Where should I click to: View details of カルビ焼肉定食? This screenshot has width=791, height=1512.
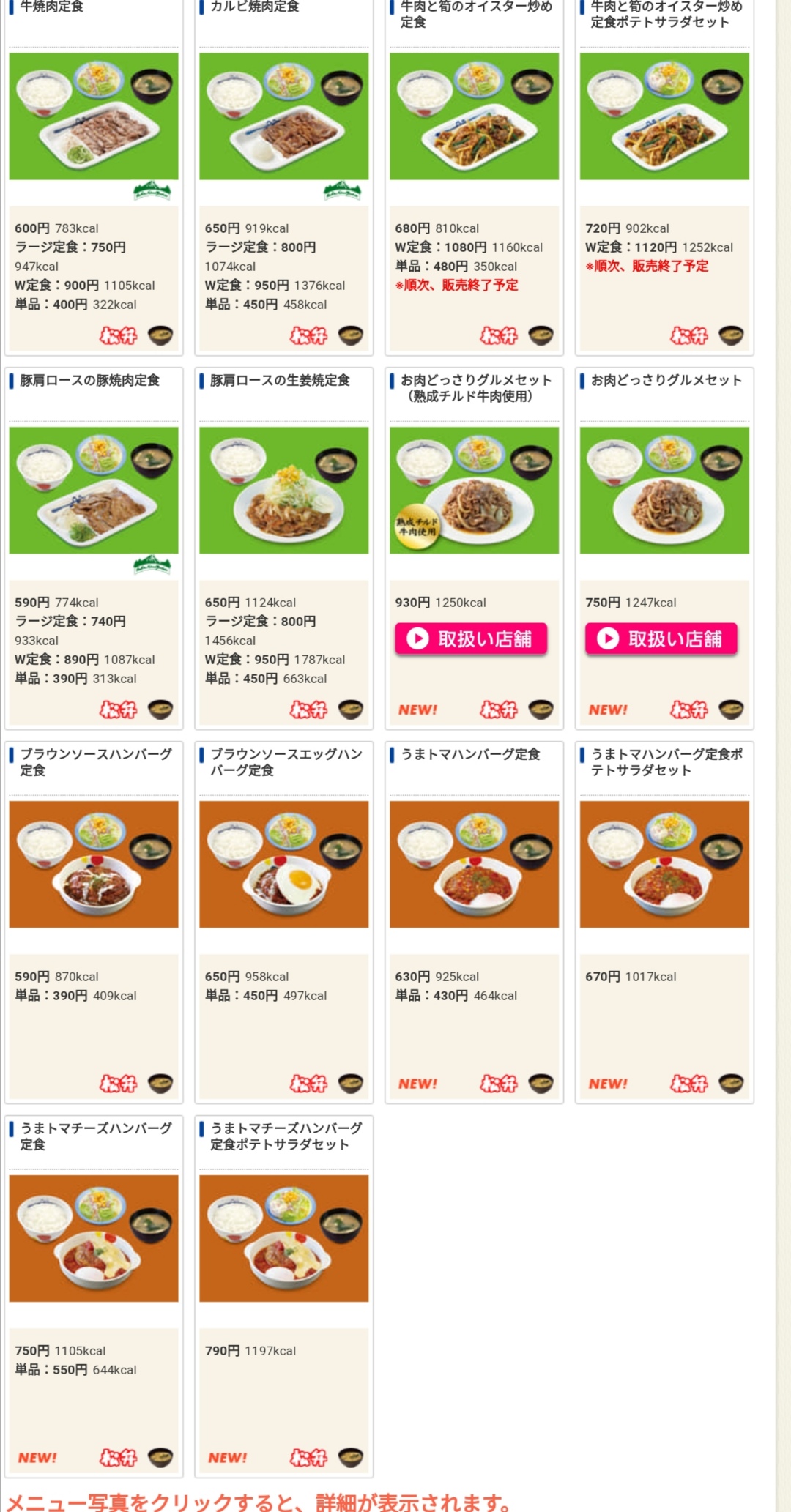(x=284, y=116)
